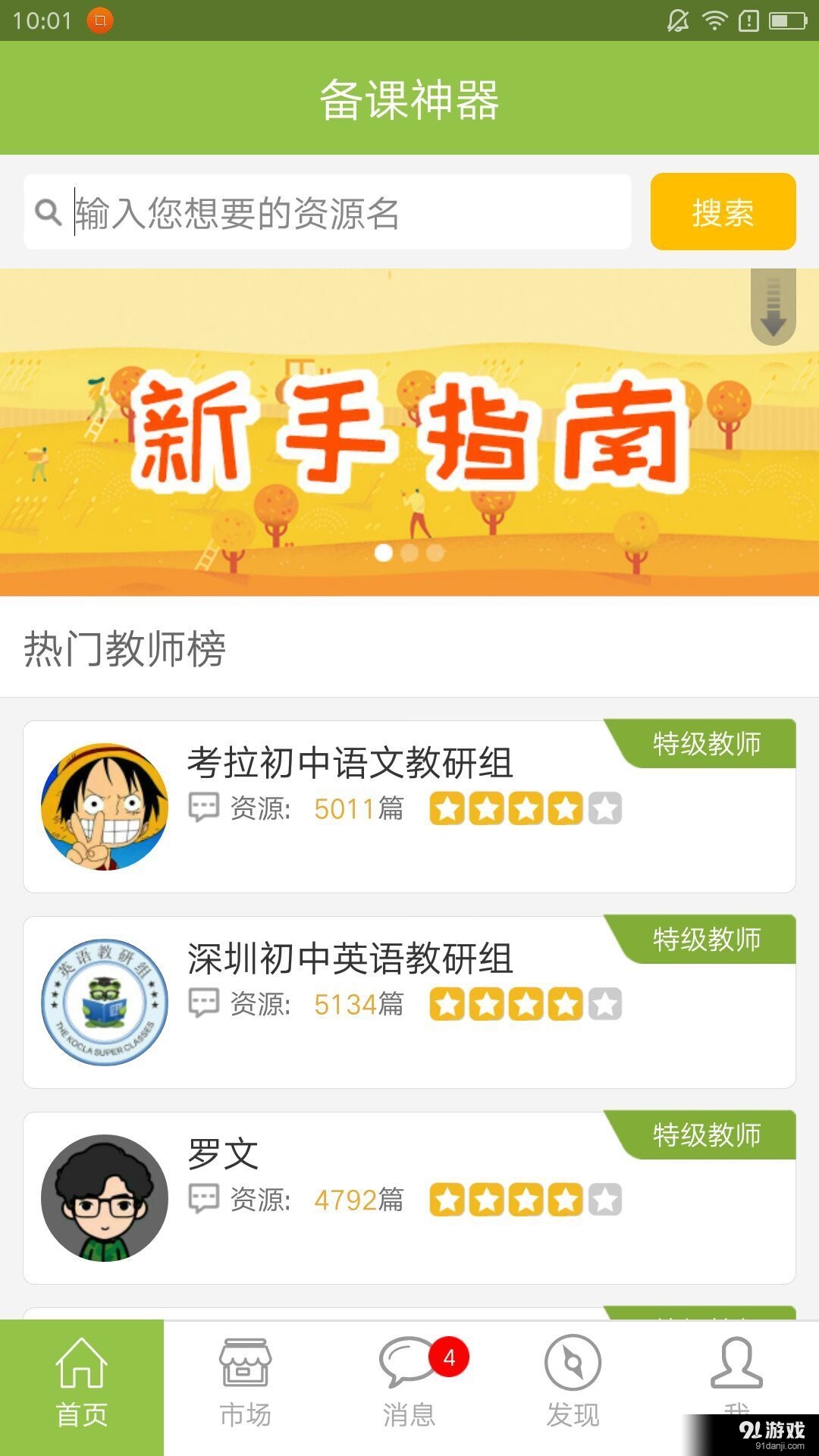Viewport: 819px width, 1456px height.
Task: Click the resource chat icon beside 考拉初中语文教研组
Action: 202,810
